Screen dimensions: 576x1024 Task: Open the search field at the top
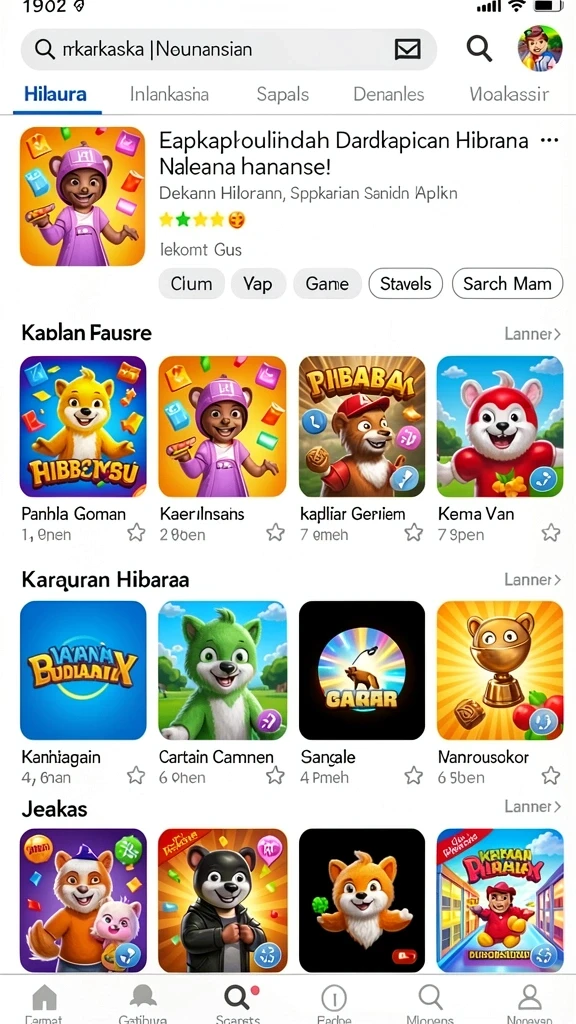(x=229, y=49)
